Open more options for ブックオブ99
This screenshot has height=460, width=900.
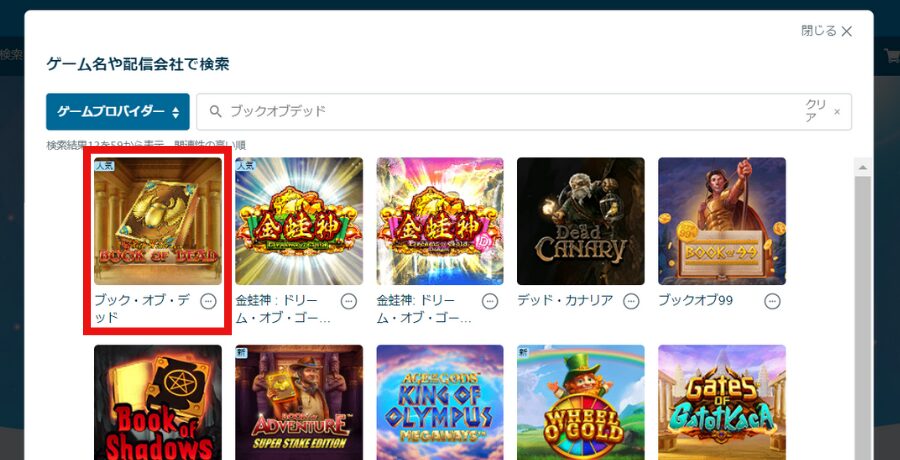(772, 301)
